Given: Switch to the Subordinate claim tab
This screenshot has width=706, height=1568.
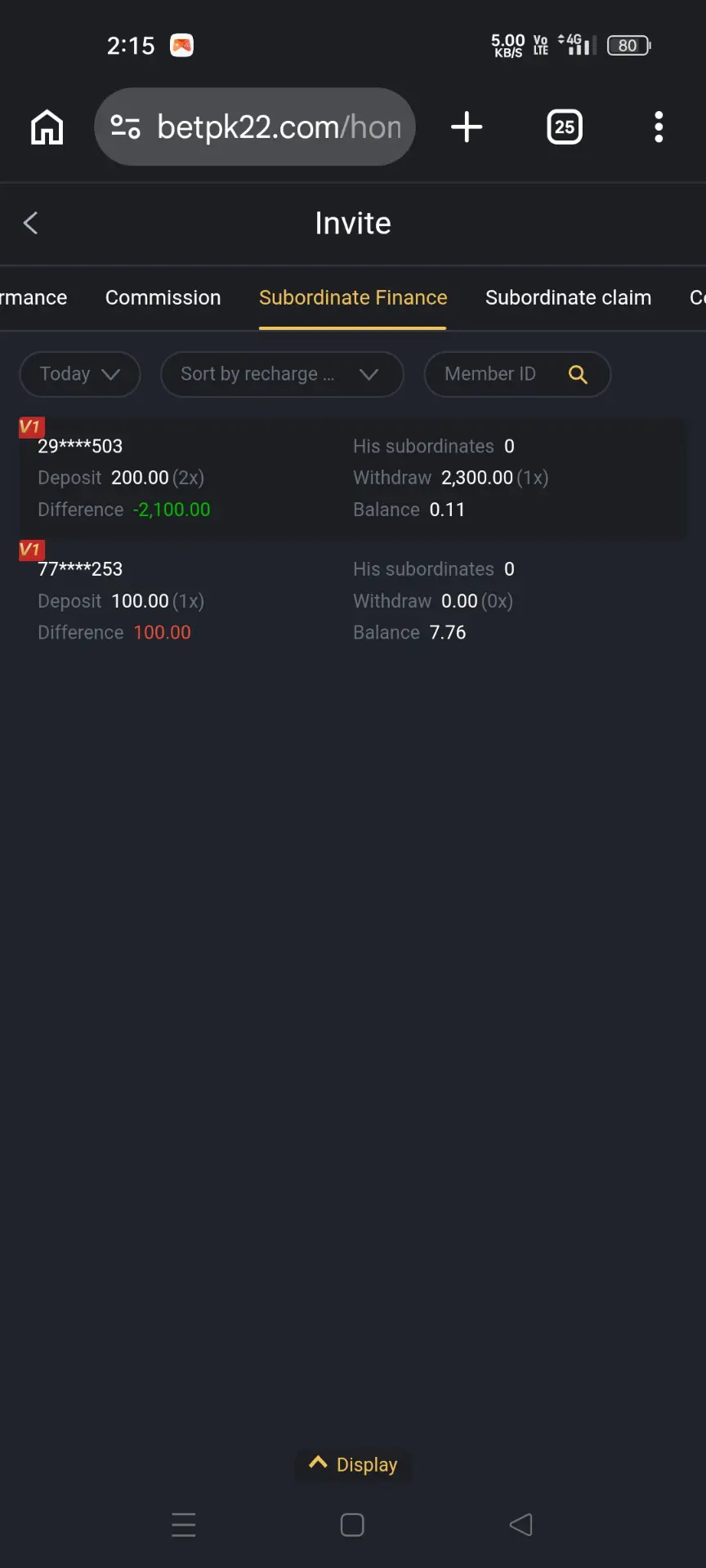Looking at the screenshot, I should [x=569, y=297].
